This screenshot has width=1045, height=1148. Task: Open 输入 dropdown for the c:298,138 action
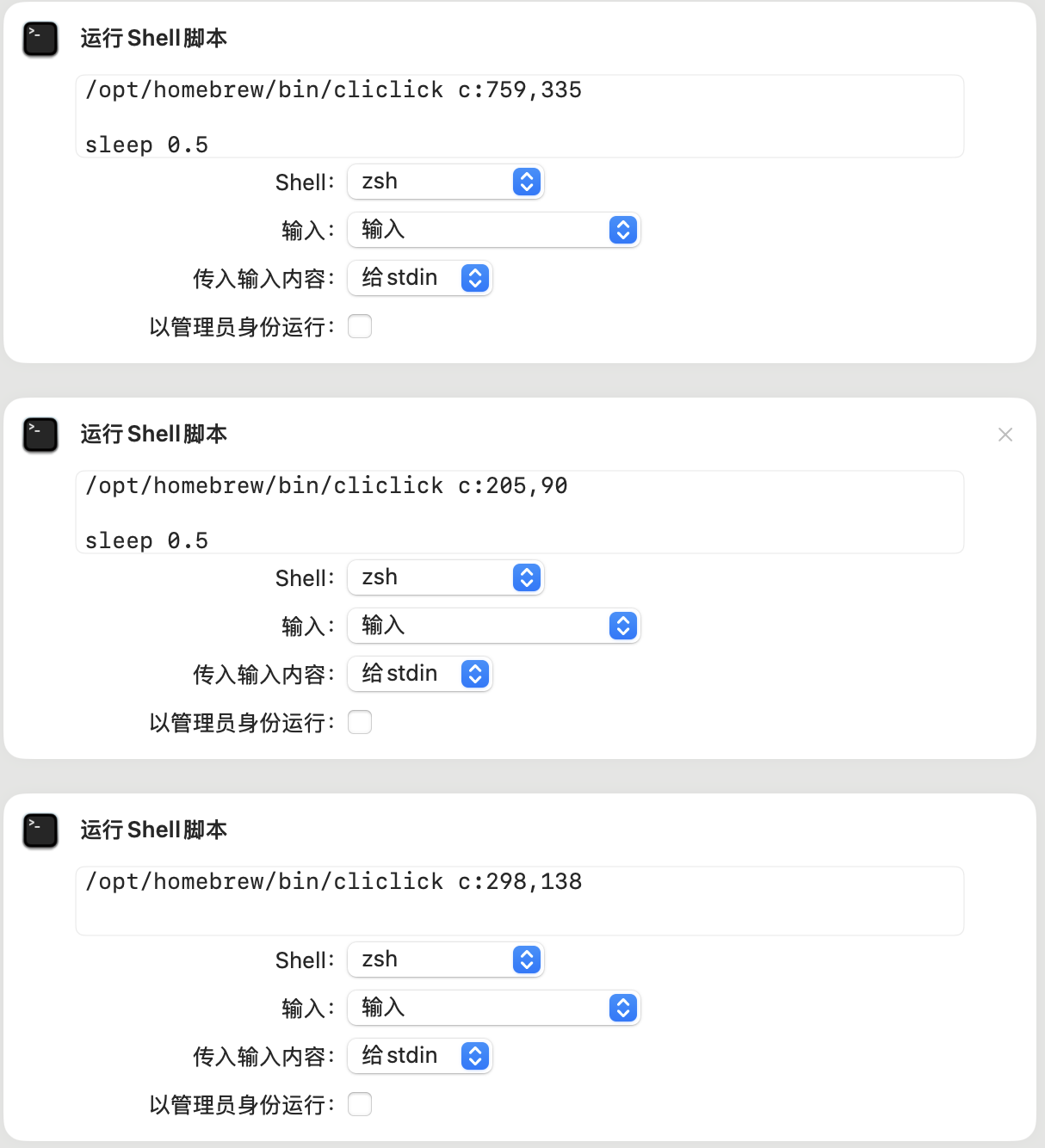[493, 1008]
